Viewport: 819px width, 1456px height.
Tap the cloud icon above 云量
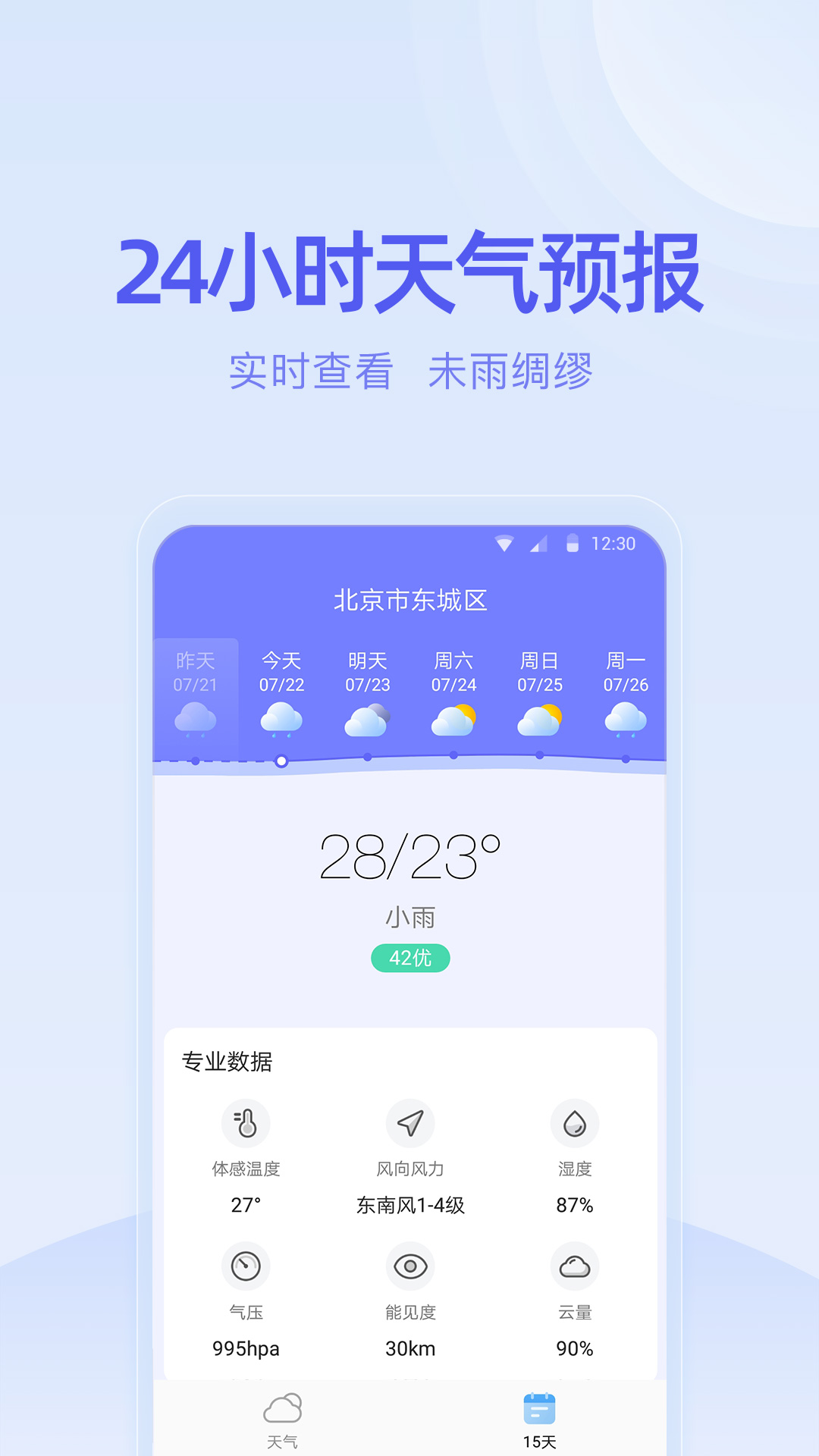coord(574,1265)
